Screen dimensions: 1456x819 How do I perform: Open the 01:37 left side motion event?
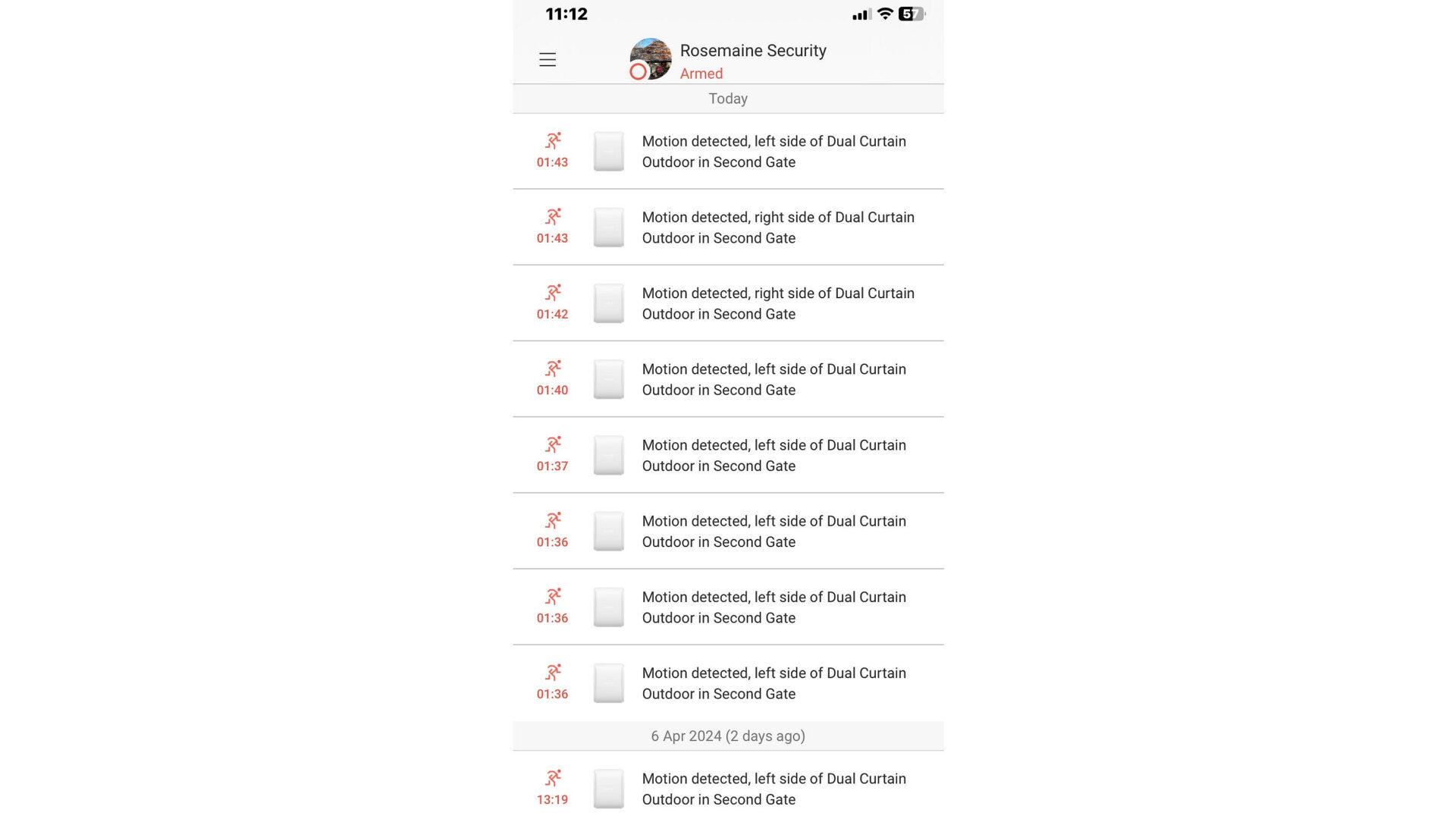(773, 455)
